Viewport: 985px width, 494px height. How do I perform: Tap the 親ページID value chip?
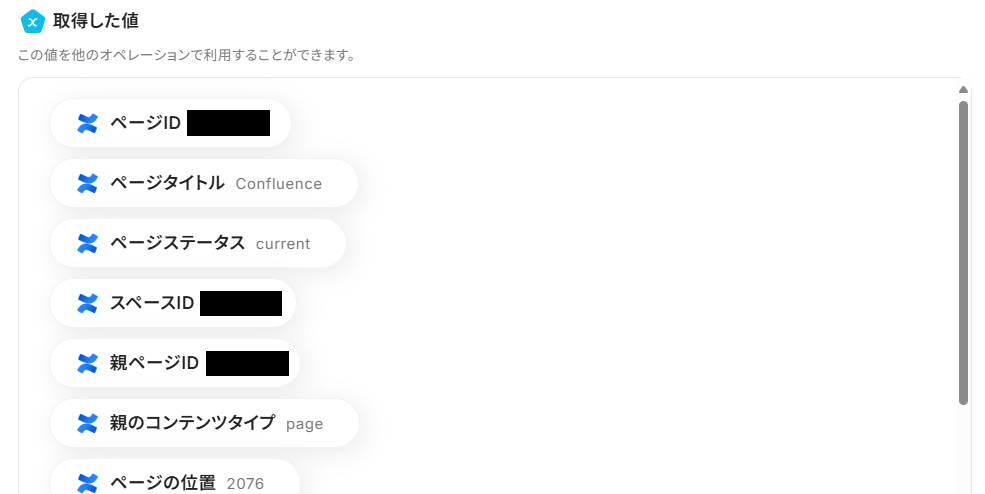pos(174,363)
